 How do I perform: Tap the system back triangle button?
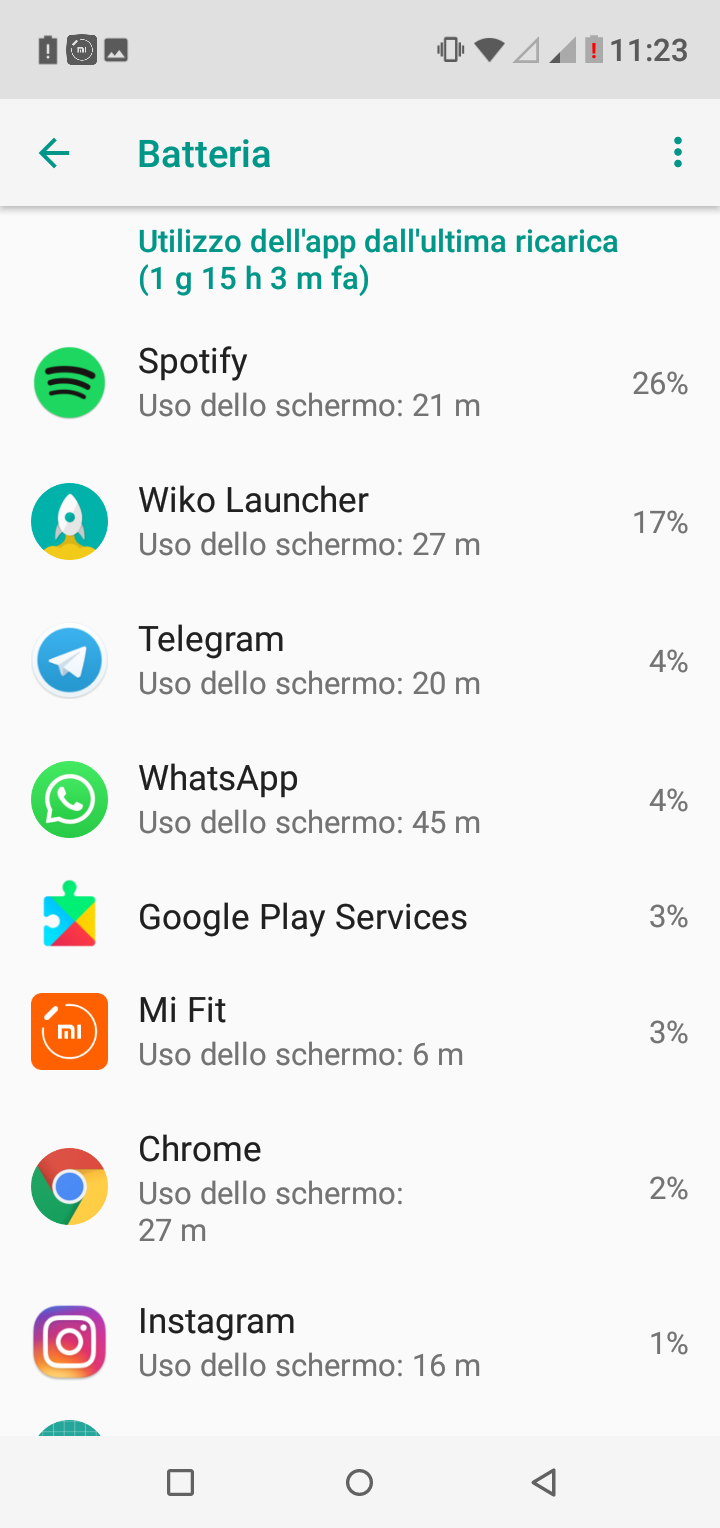[543, 1482]
